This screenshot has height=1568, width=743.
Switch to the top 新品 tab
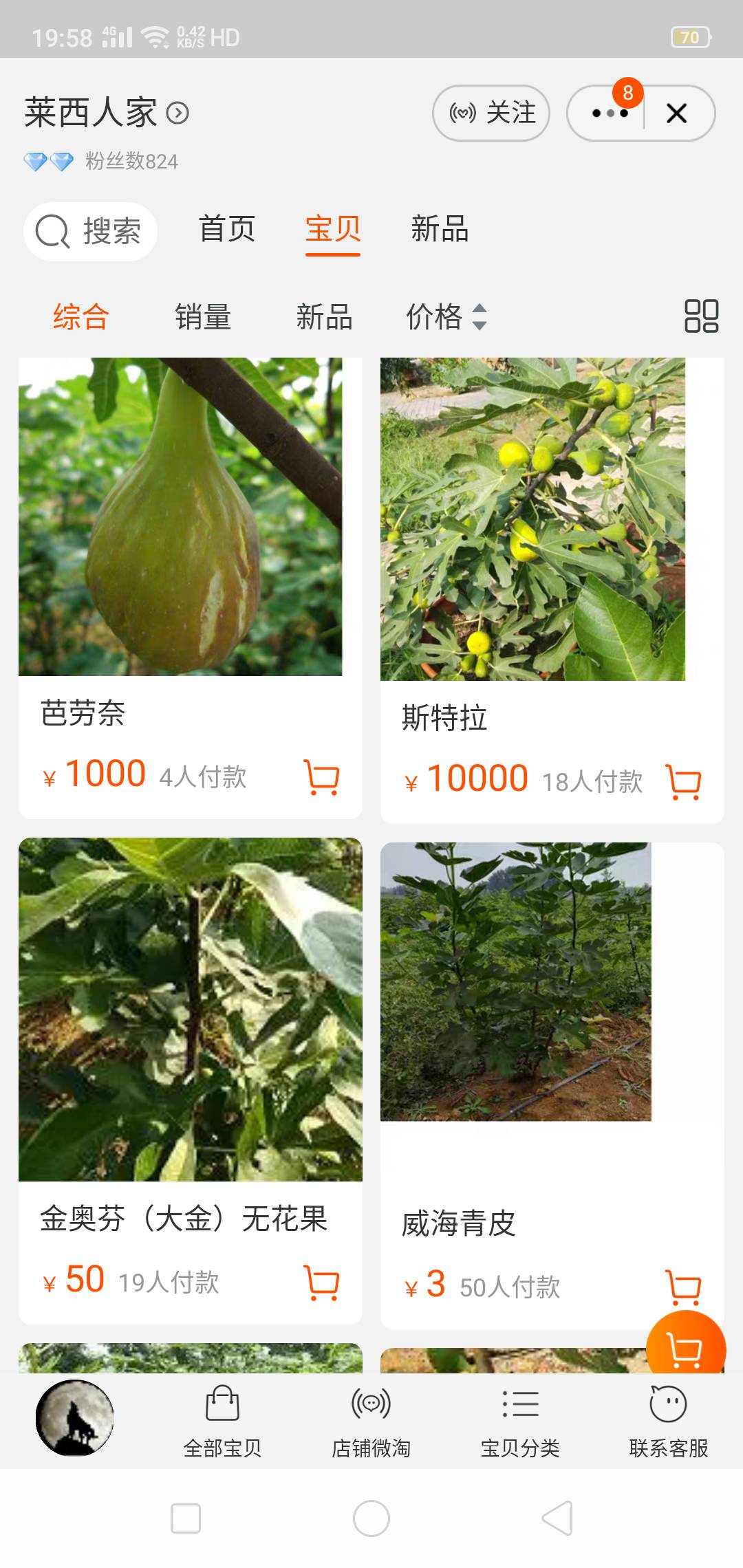point(440,229)
